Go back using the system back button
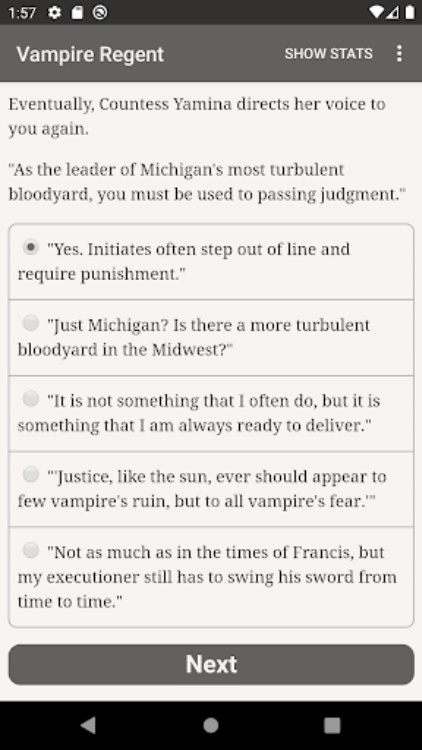This screenshot has width=422, height=750. click(x=89, y=726)
